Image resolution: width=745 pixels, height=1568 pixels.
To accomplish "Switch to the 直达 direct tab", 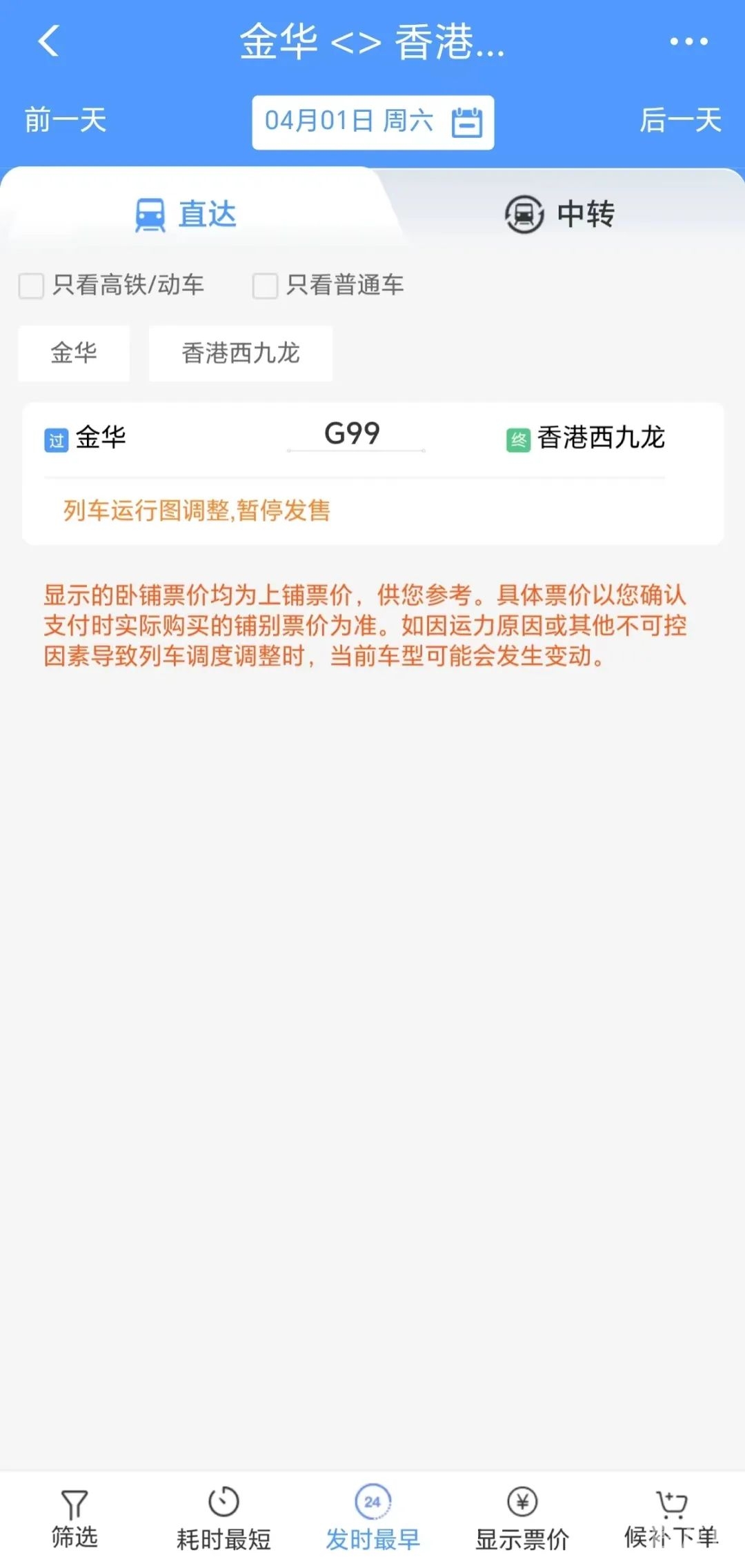I will click(186, 214).
